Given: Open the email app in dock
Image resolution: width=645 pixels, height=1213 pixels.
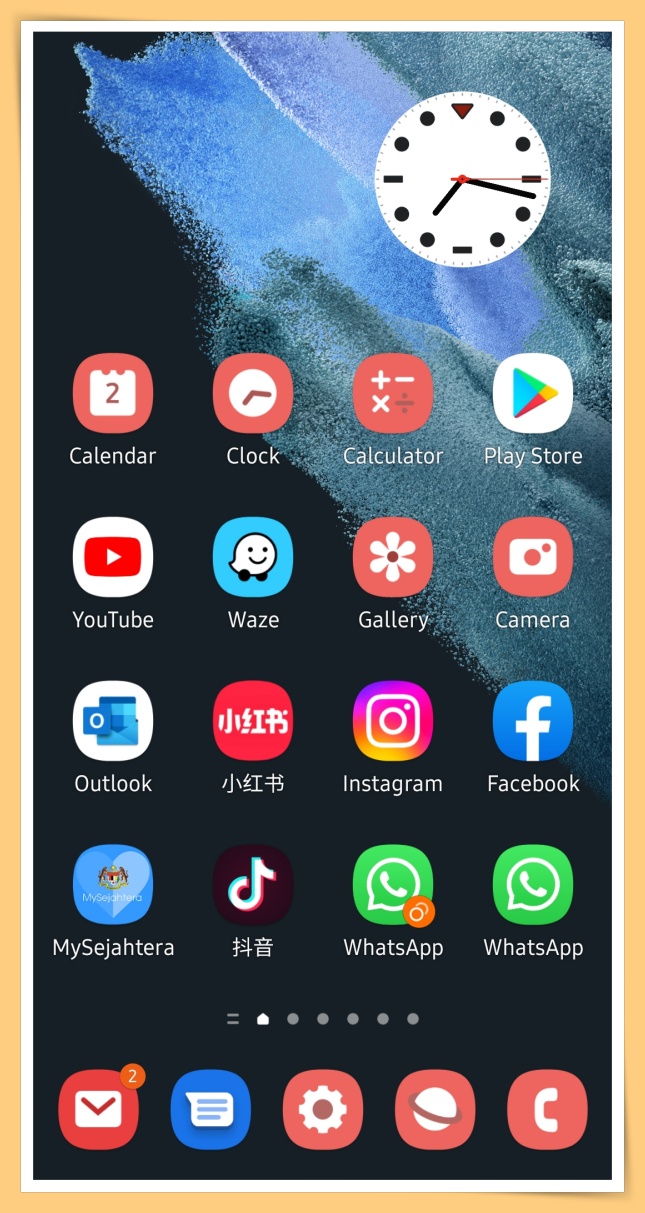Looking at the screenshot, I should coord(99,1110).
